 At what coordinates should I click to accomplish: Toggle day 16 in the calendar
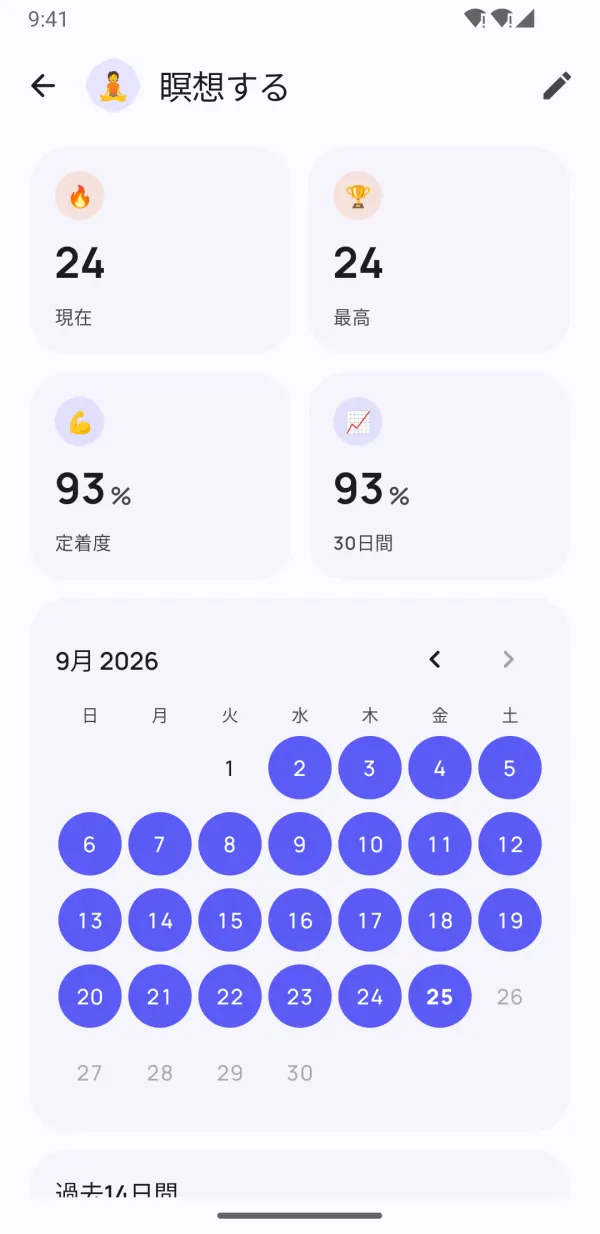(x=300, y=920)
